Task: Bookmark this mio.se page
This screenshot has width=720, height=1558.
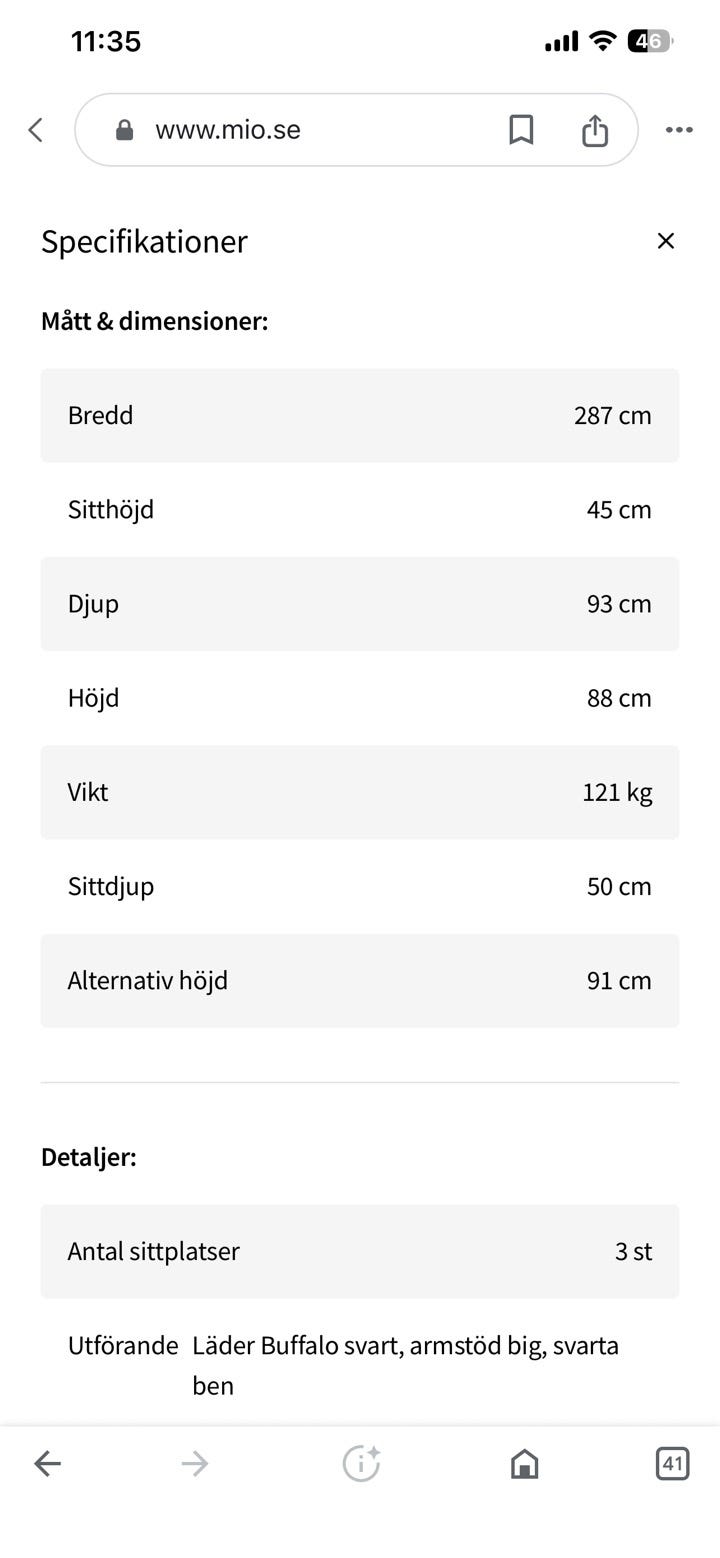Action: point(521,130)
